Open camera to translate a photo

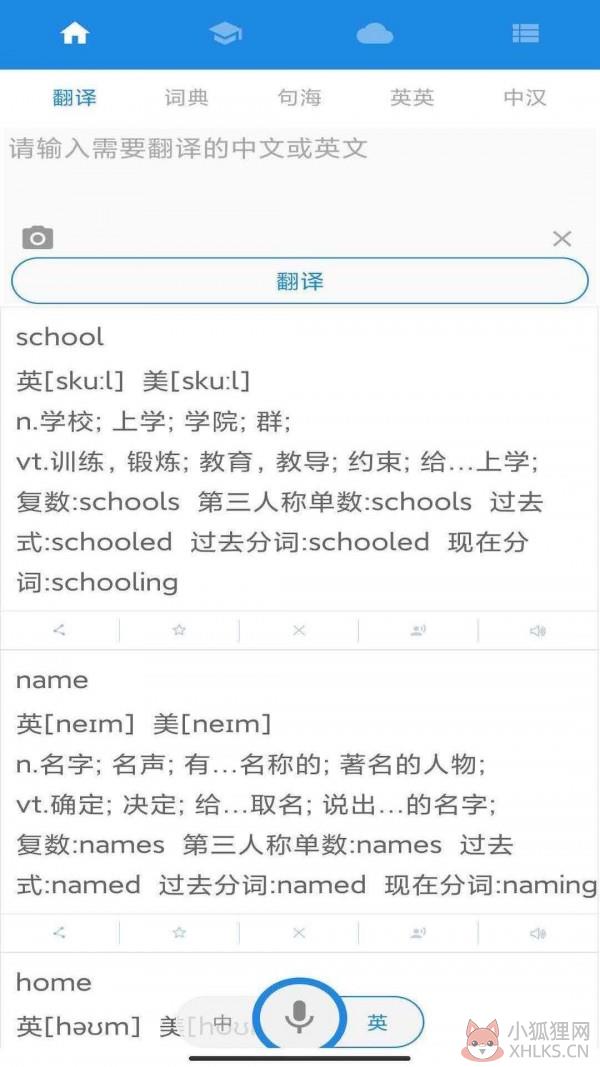tap(37, 238)
